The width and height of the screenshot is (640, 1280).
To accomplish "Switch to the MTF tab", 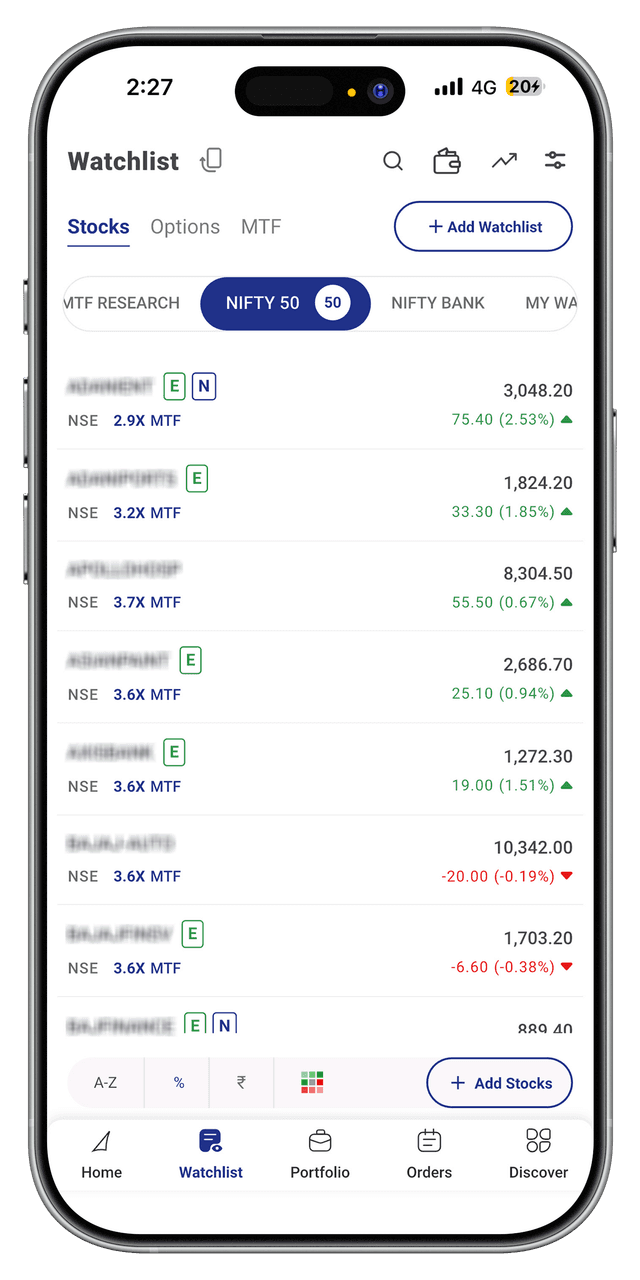I will (x=261, y=227).
